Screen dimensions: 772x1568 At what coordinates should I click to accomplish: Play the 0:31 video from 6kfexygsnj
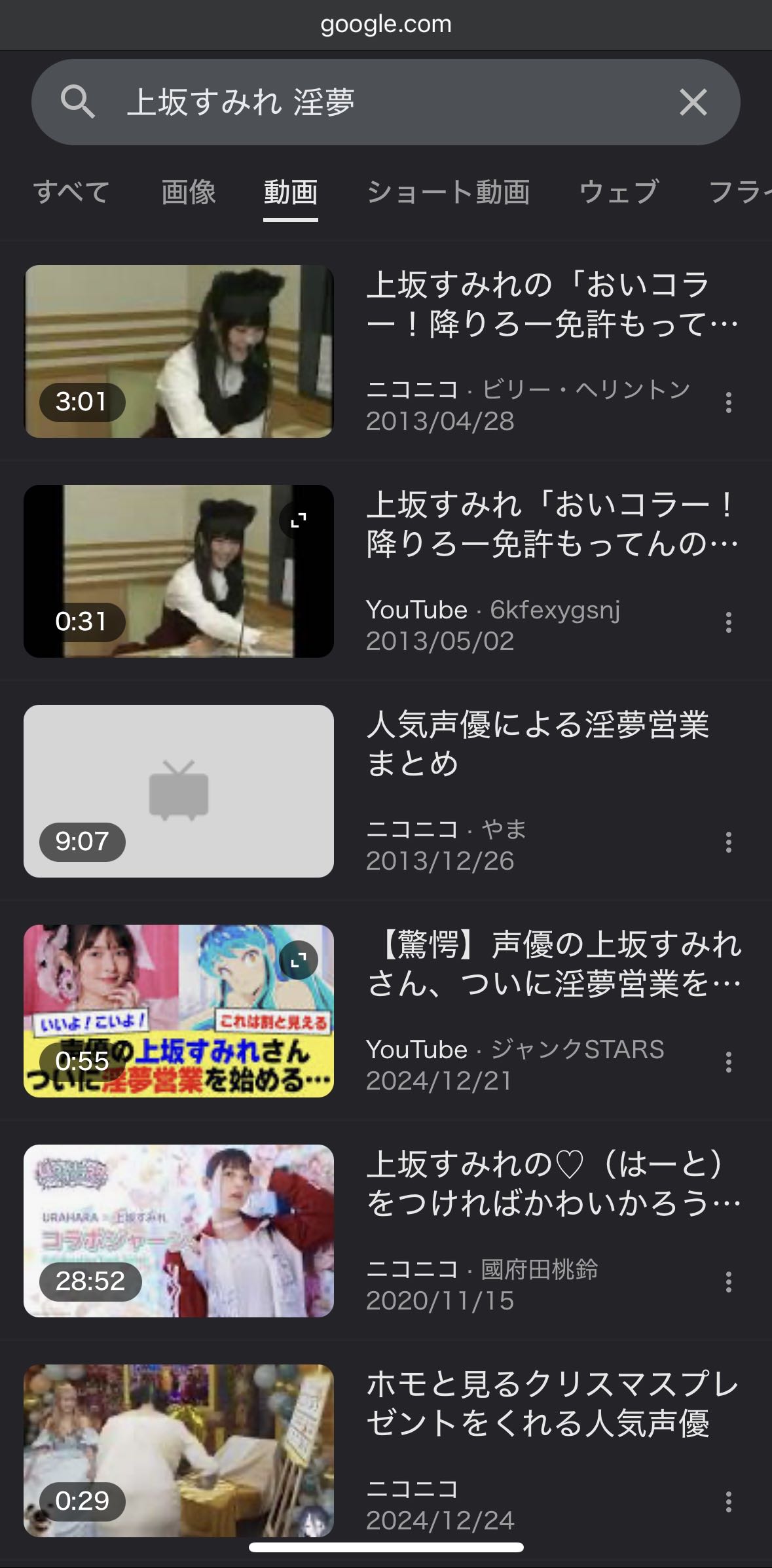click(x=179, y=571)
